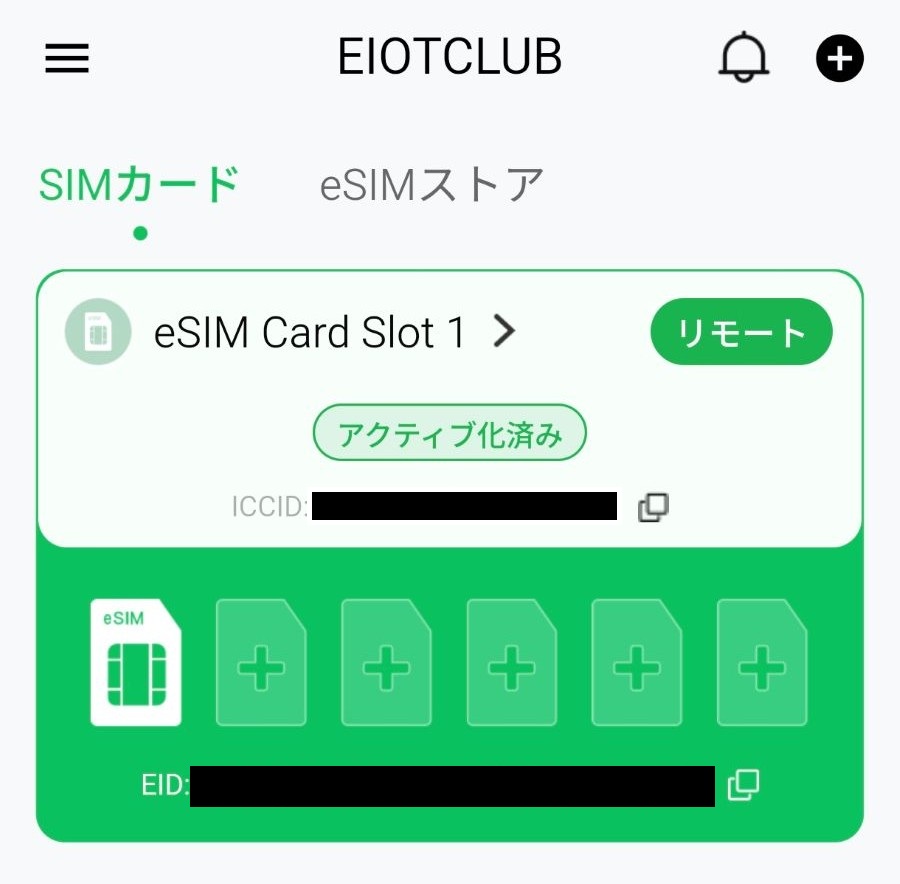
Task: Tap the black plus add button
Action: [x=839, y=59]
